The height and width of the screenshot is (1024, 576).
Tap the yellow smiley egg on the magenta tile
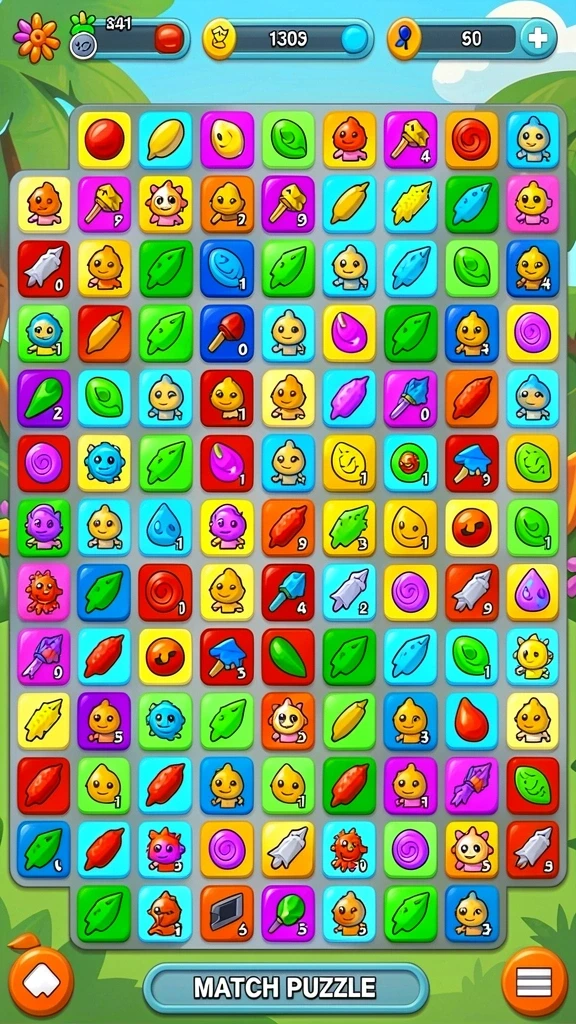[x=227, y=140]
